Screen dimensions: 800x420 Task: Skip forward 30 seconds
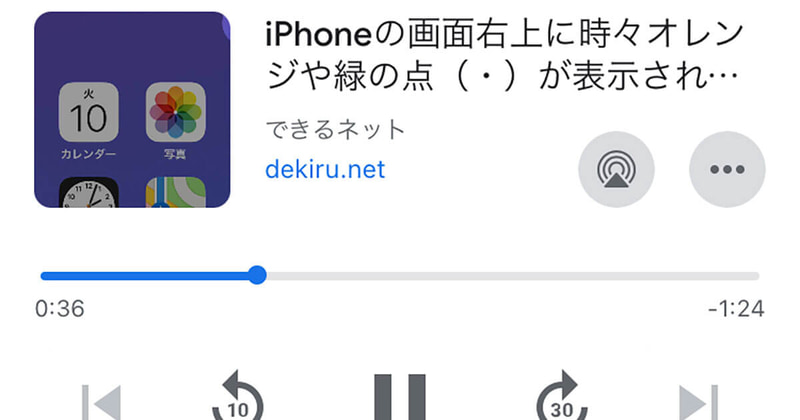pos(562,398)
